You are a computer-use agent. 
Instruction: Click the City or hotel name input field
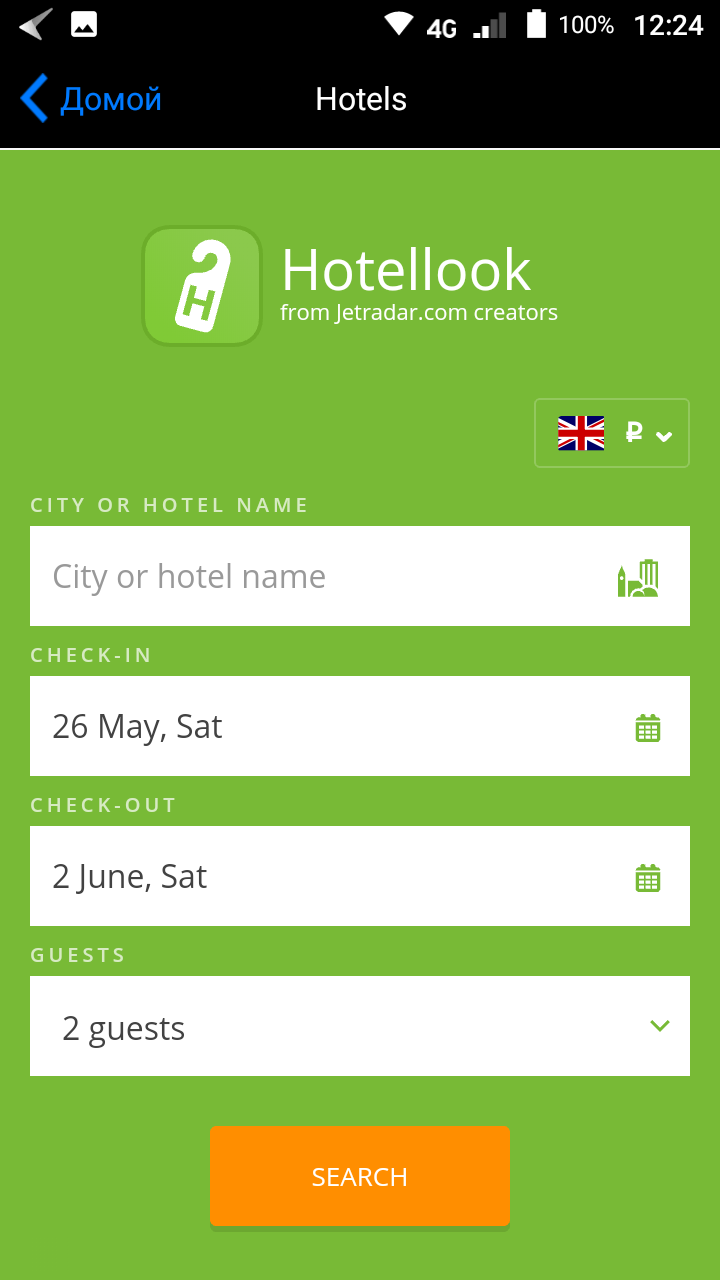coord(300,576)
